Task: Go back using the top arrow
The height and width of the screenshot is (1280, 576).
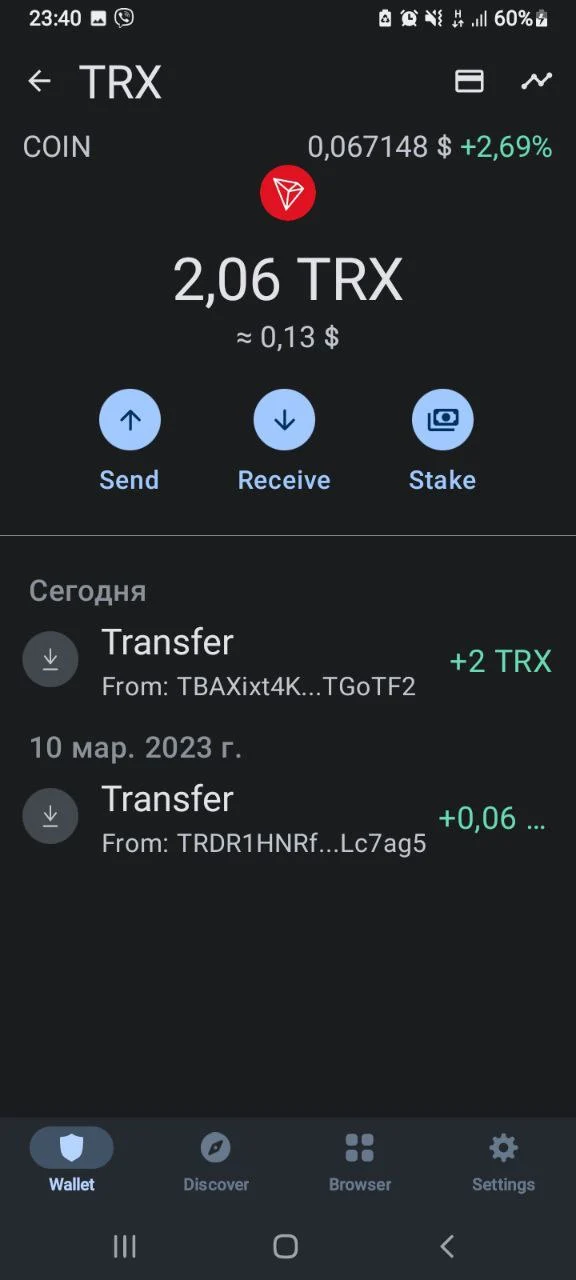Action: [x=39, y=81]
